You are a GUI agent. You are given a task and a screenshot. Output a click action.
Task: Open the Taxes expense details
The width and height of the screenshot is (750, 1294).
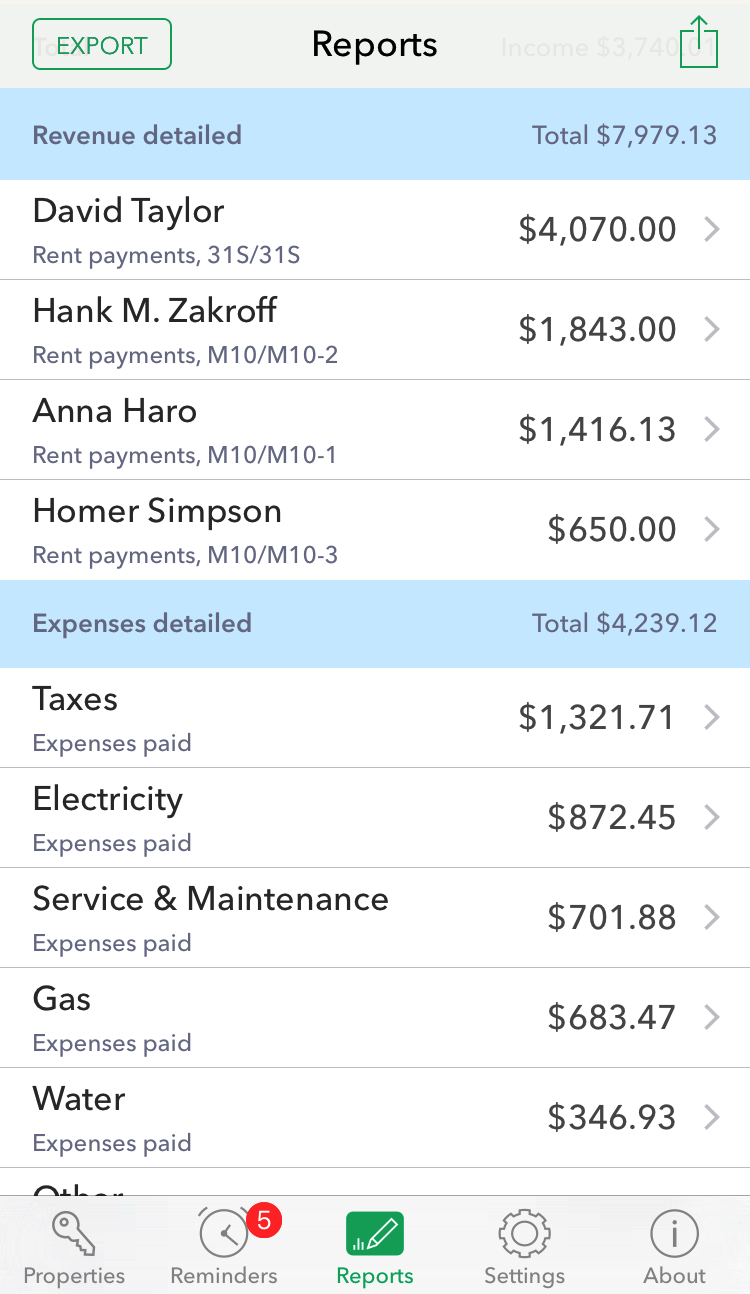point(375,718)
